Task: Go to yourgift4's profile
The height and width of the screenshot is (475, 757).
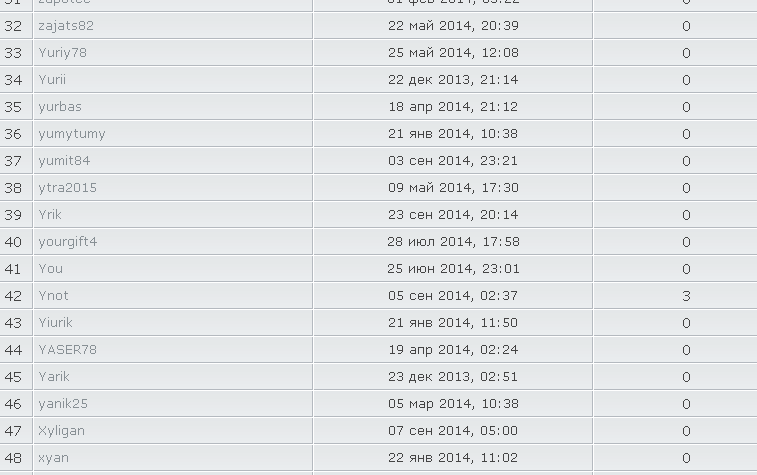Action: pyautogui.click(x=68, y=242)
